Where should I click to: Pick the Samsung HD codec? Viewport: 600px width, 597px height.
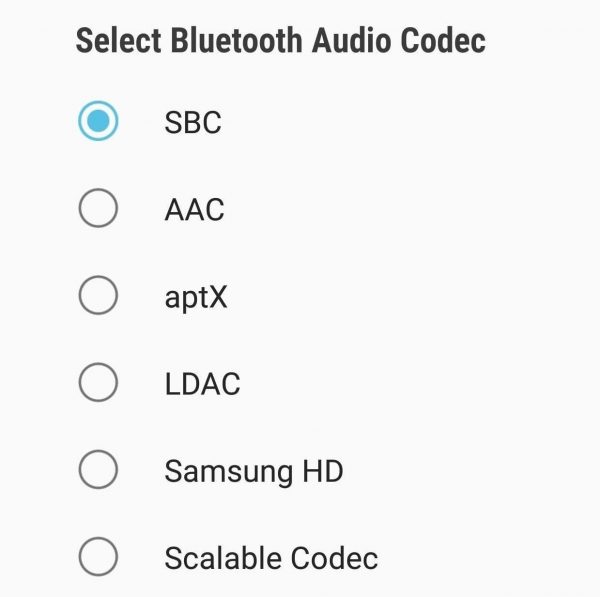click(x=98, y=470)
